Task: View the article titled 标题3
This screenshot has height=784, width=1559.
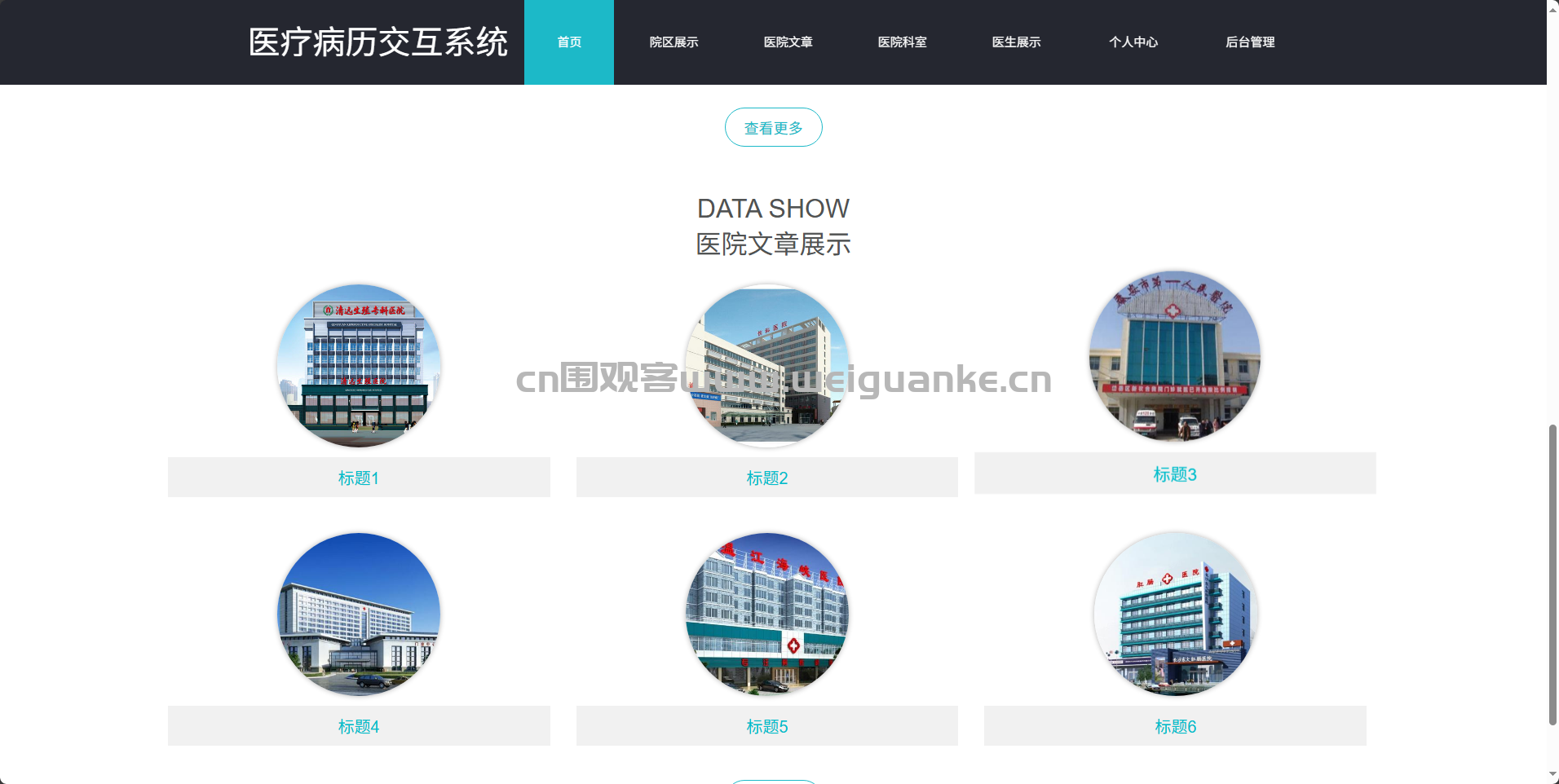Action: [1174, 474]
